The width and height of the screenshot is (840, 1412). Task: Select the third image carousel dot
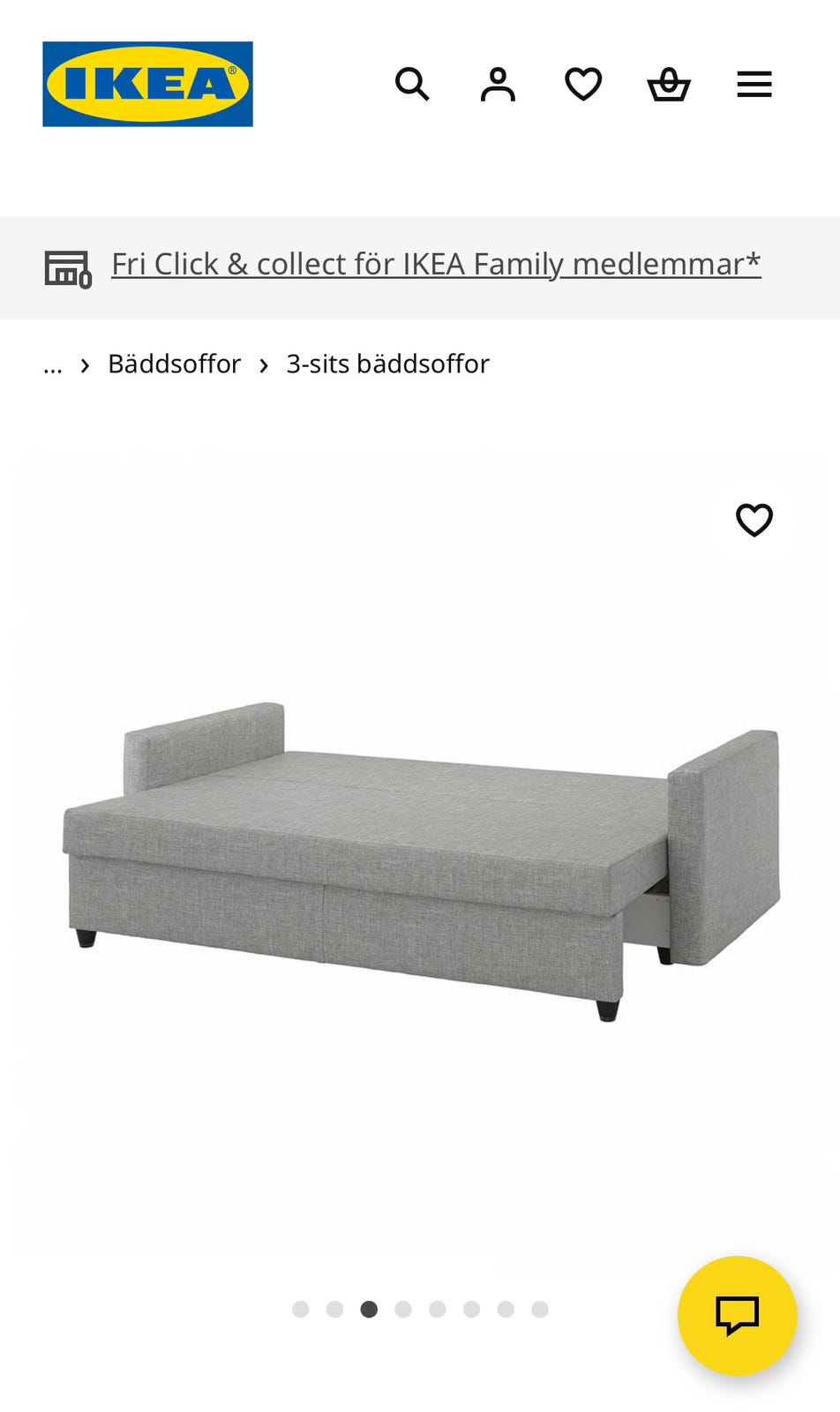click(368, 1309)
